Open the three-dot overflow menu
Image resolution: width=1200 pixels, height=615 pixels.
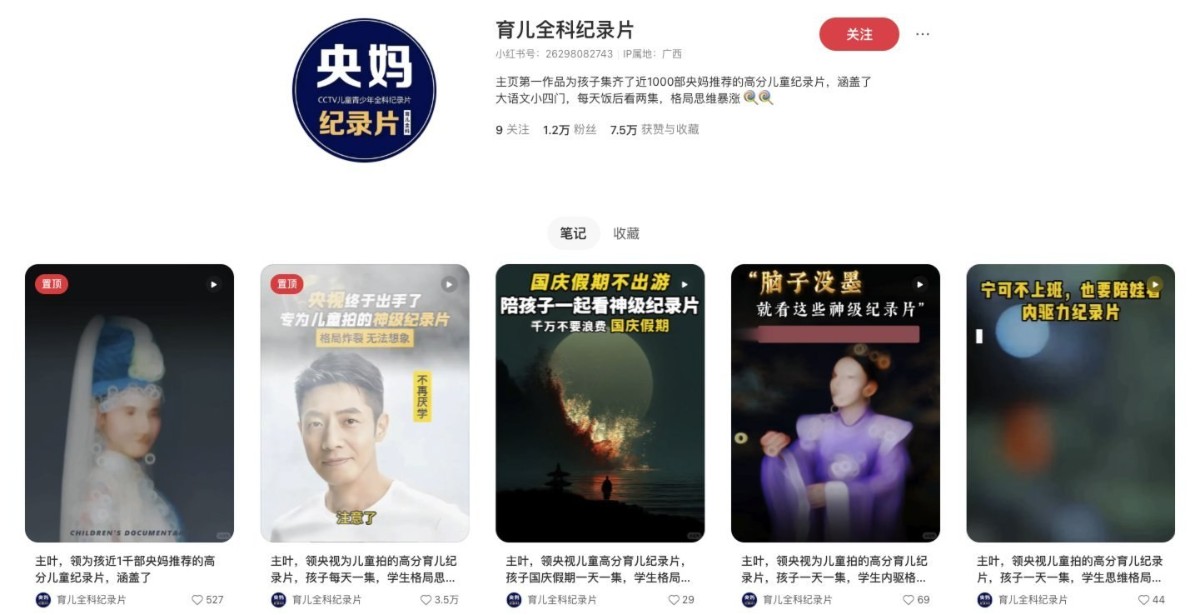(x=922, y=34)
